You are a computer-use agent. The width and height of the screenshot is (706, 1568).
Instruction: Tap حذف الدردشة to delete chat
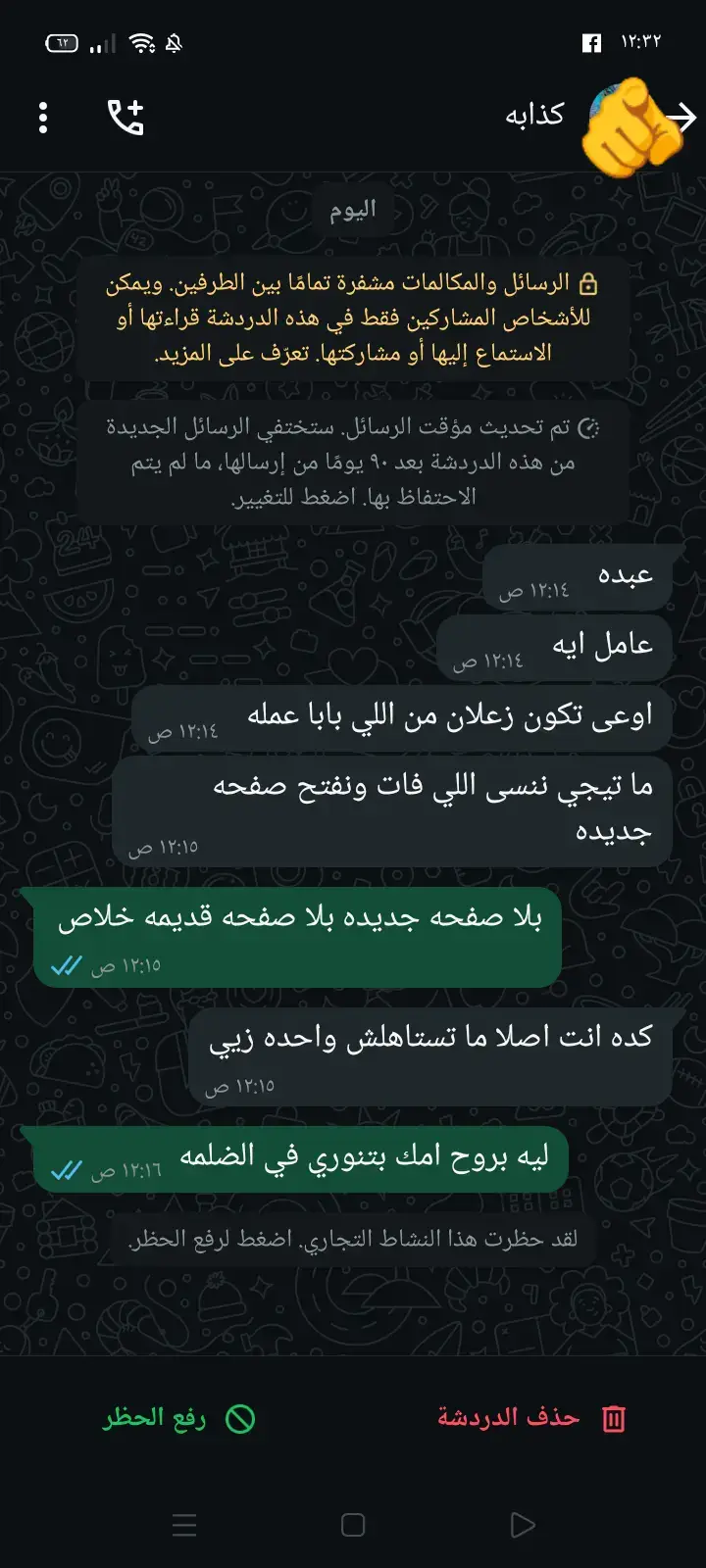coord(529,1418)
